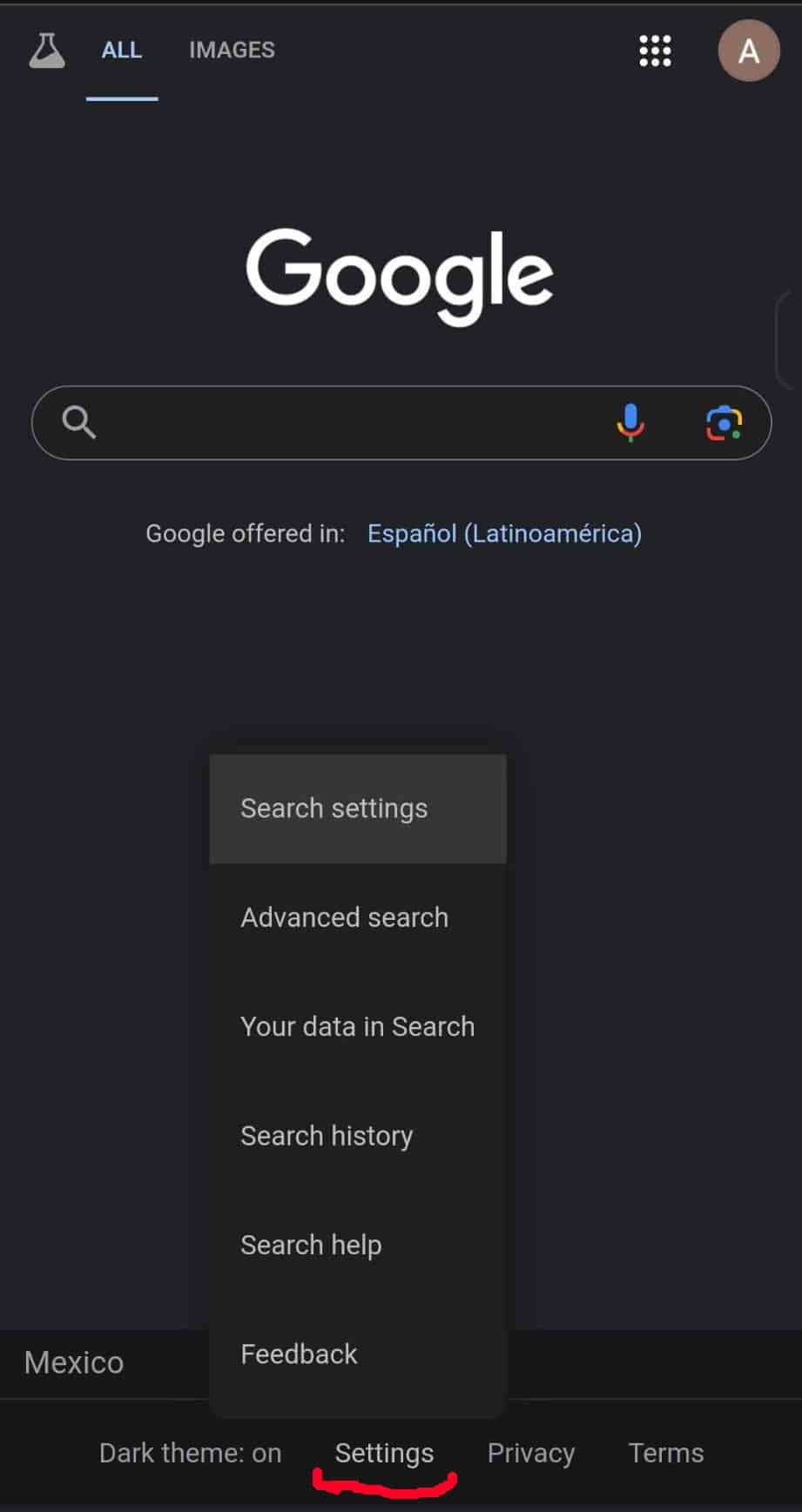Open Search settings from the menu
Viewport: 802px width, 1512px height.
(x=334, y=809)
